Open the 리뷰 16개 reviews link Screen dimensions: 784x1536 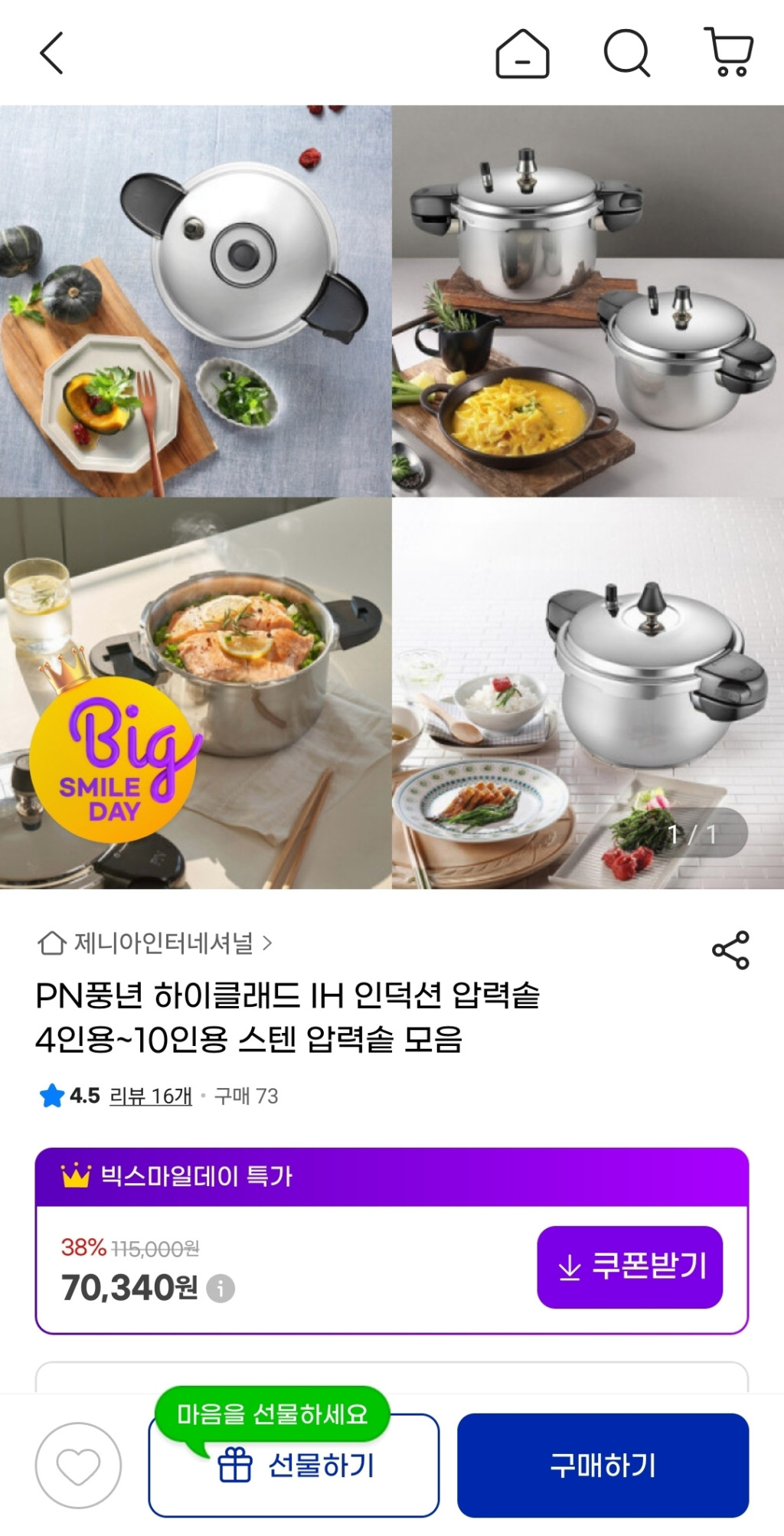[x=151, y=1096]
